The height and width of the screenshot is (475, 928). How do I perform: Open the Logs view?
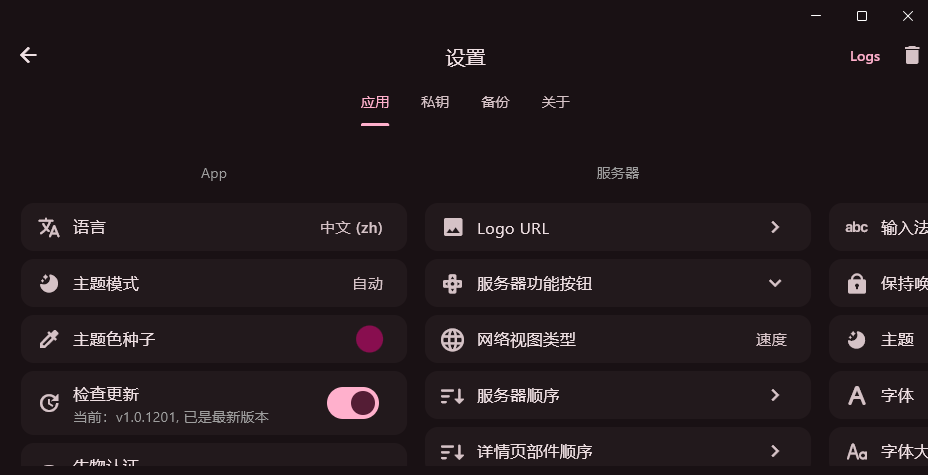(x=864, y=57)
